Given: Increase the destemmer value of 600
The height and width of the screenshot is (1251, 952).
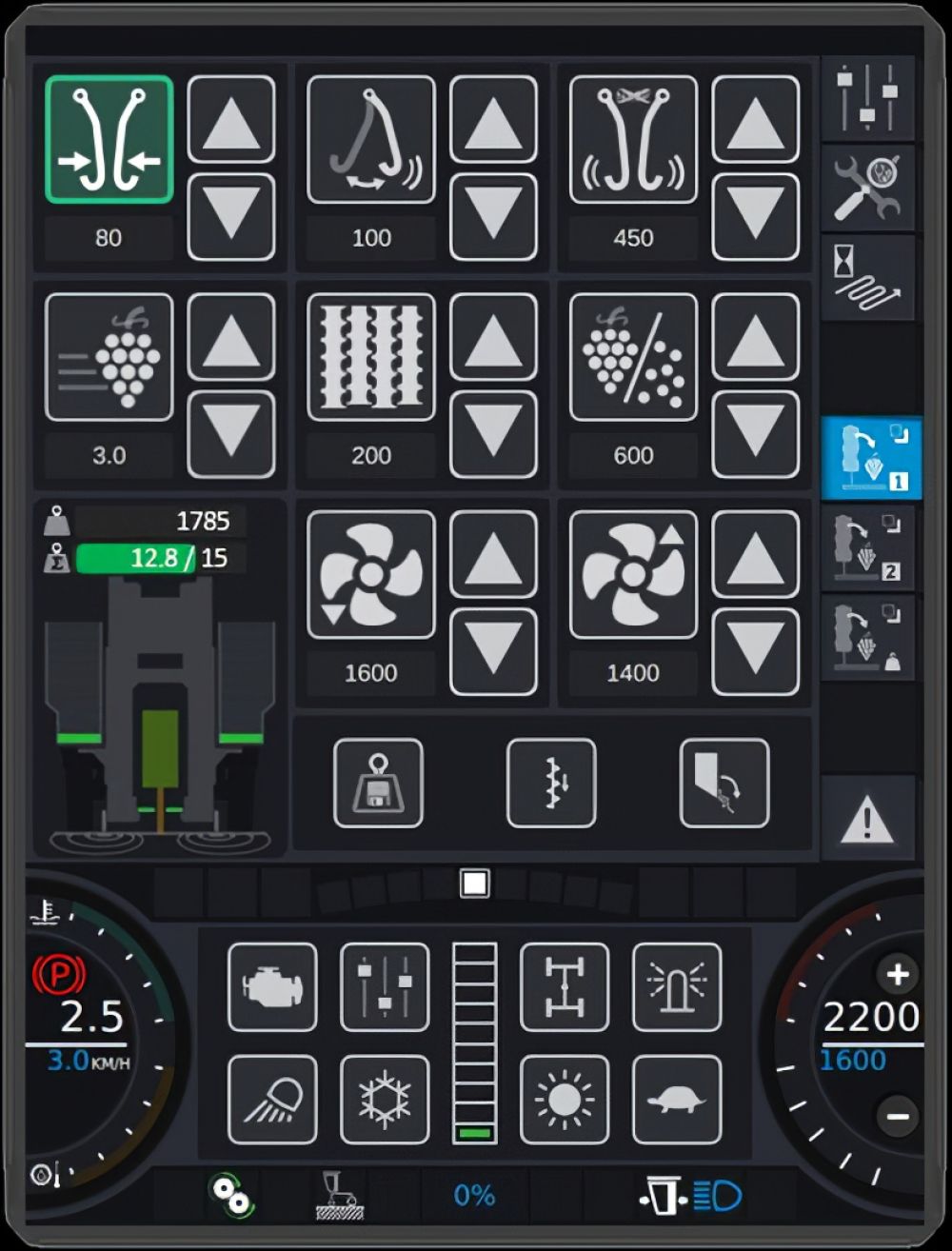Looking at the screenshot, I should pyautogui.click(x=755, y=337).
